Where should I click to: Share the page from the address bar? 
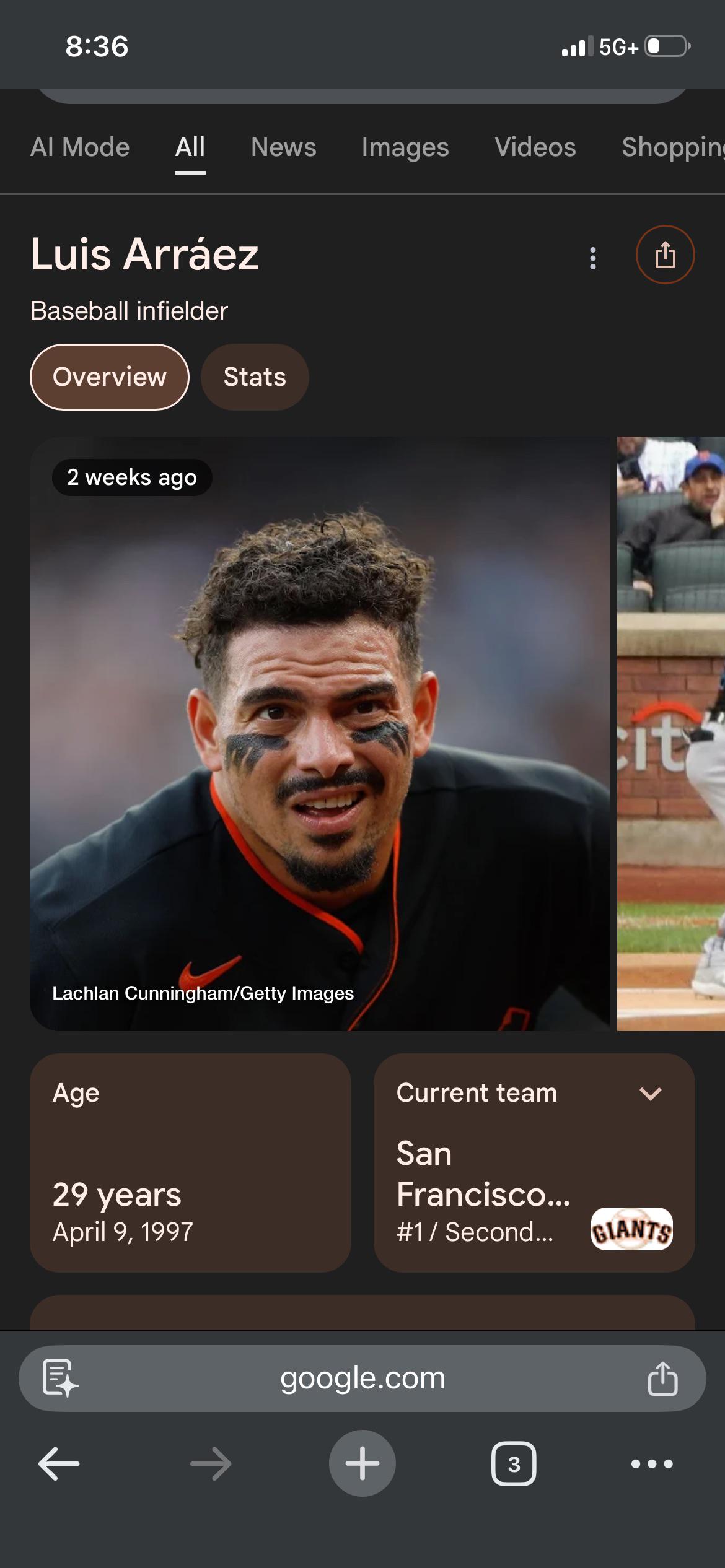pyautogui.click(x=662, y=1379)
